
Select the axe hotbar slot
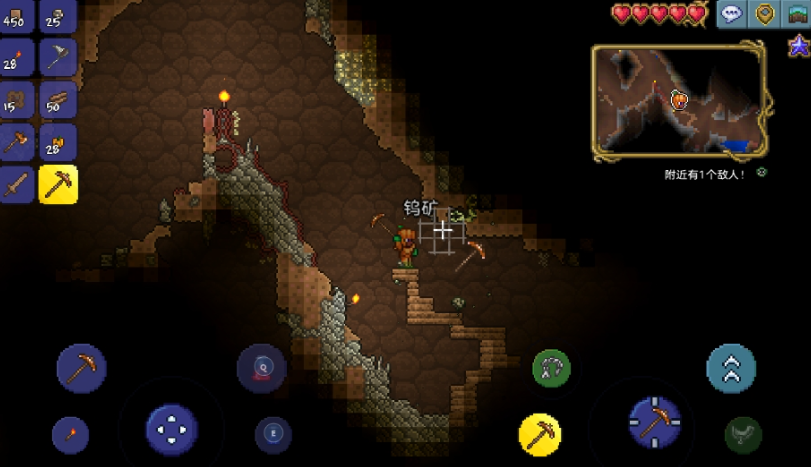point(58,57)
